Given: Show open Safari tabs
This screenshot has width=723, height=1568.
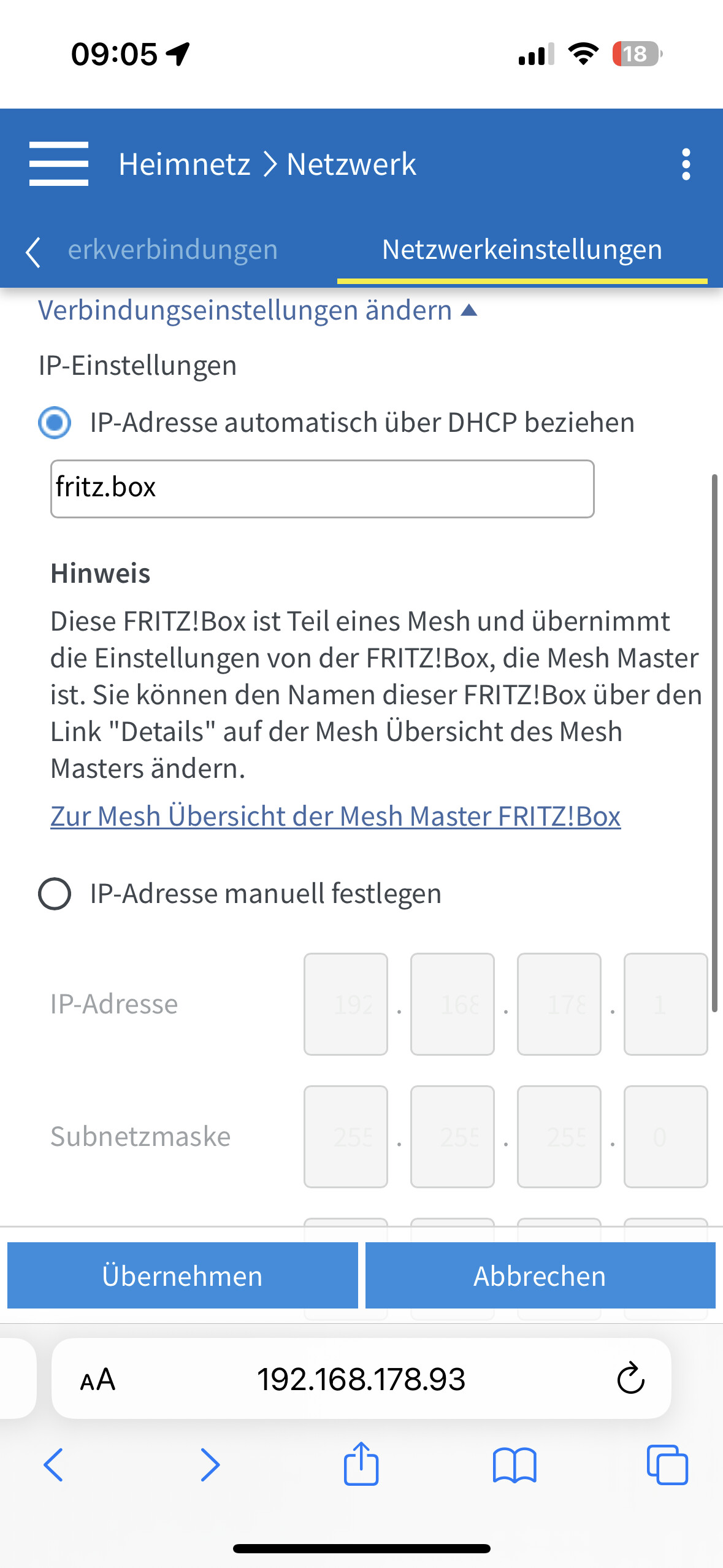Looking at the screenshot, I should click(x=667, y=1465).
